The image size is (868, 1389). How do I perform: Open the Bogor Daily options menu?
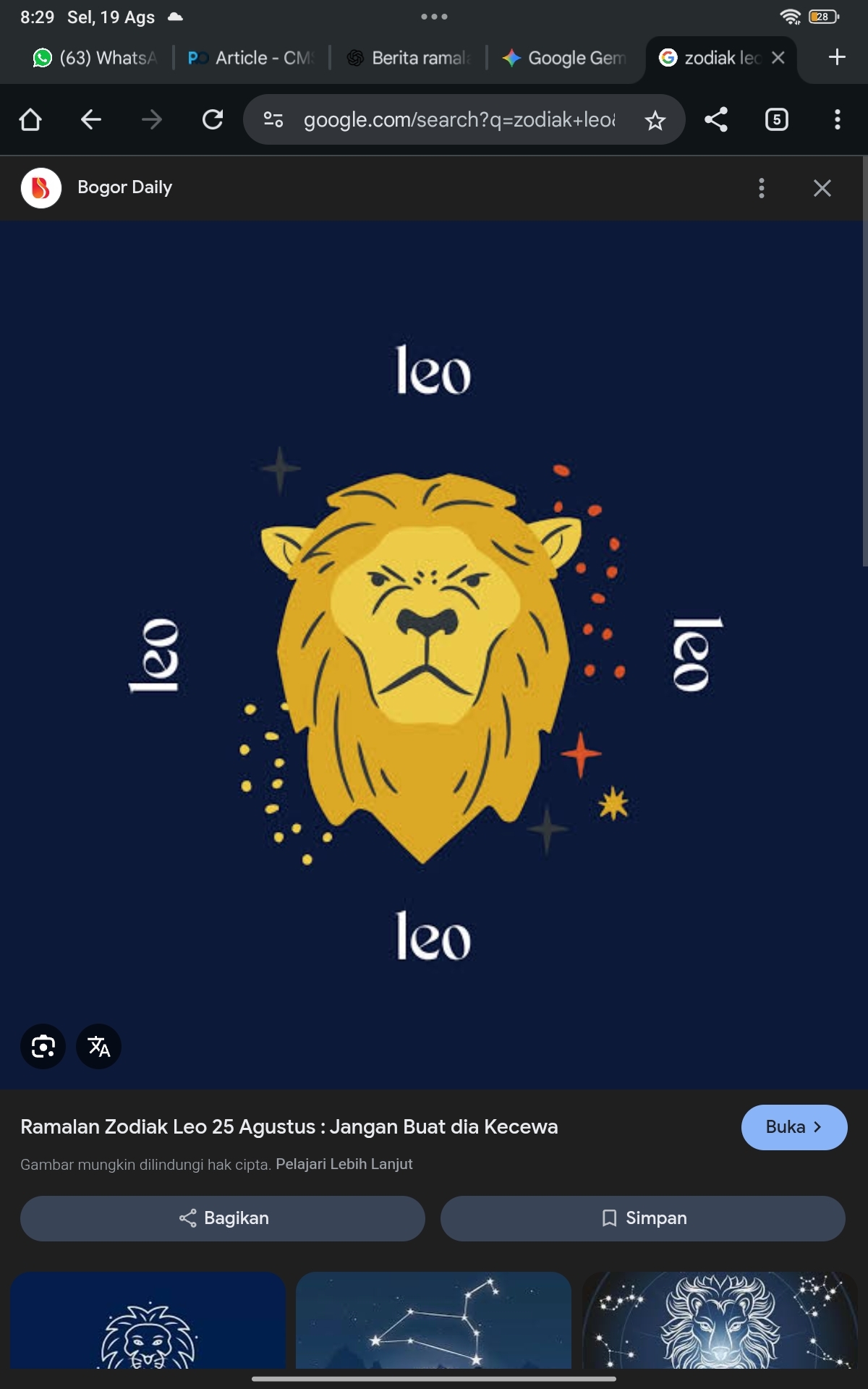pos(761,188)
